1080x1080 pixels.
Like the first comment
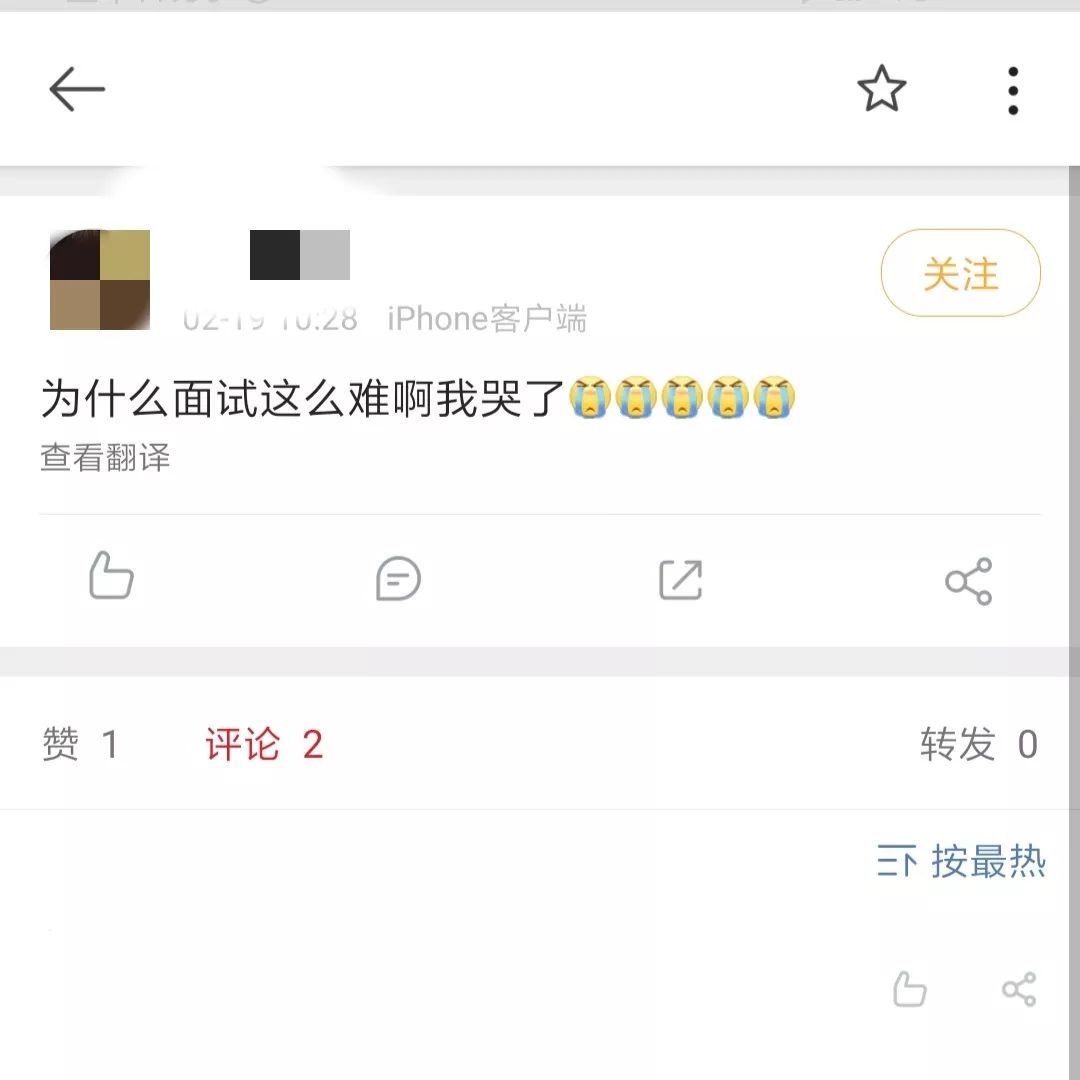click(x=909, y=990)
